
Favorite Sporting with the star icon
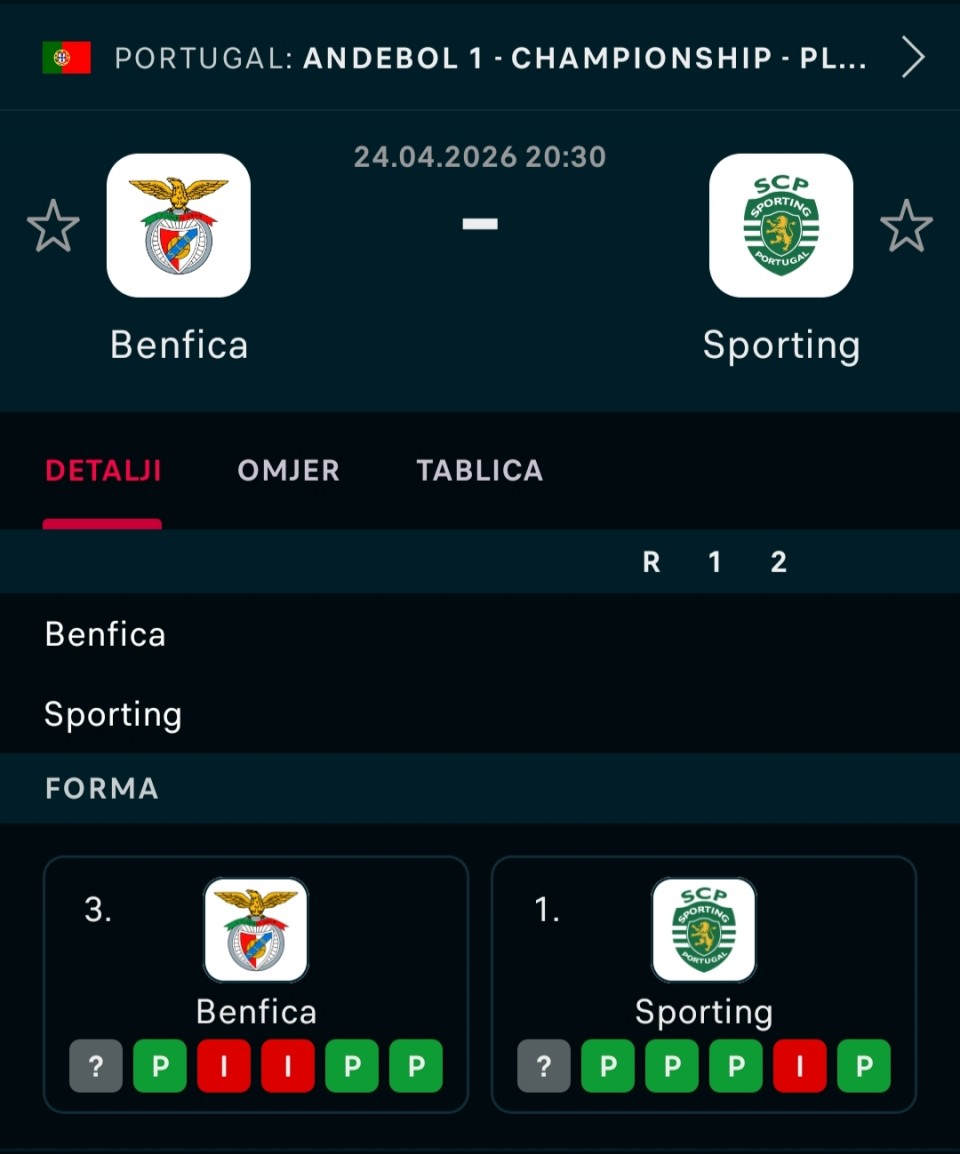pyautogui.click(x=906, y=226)
